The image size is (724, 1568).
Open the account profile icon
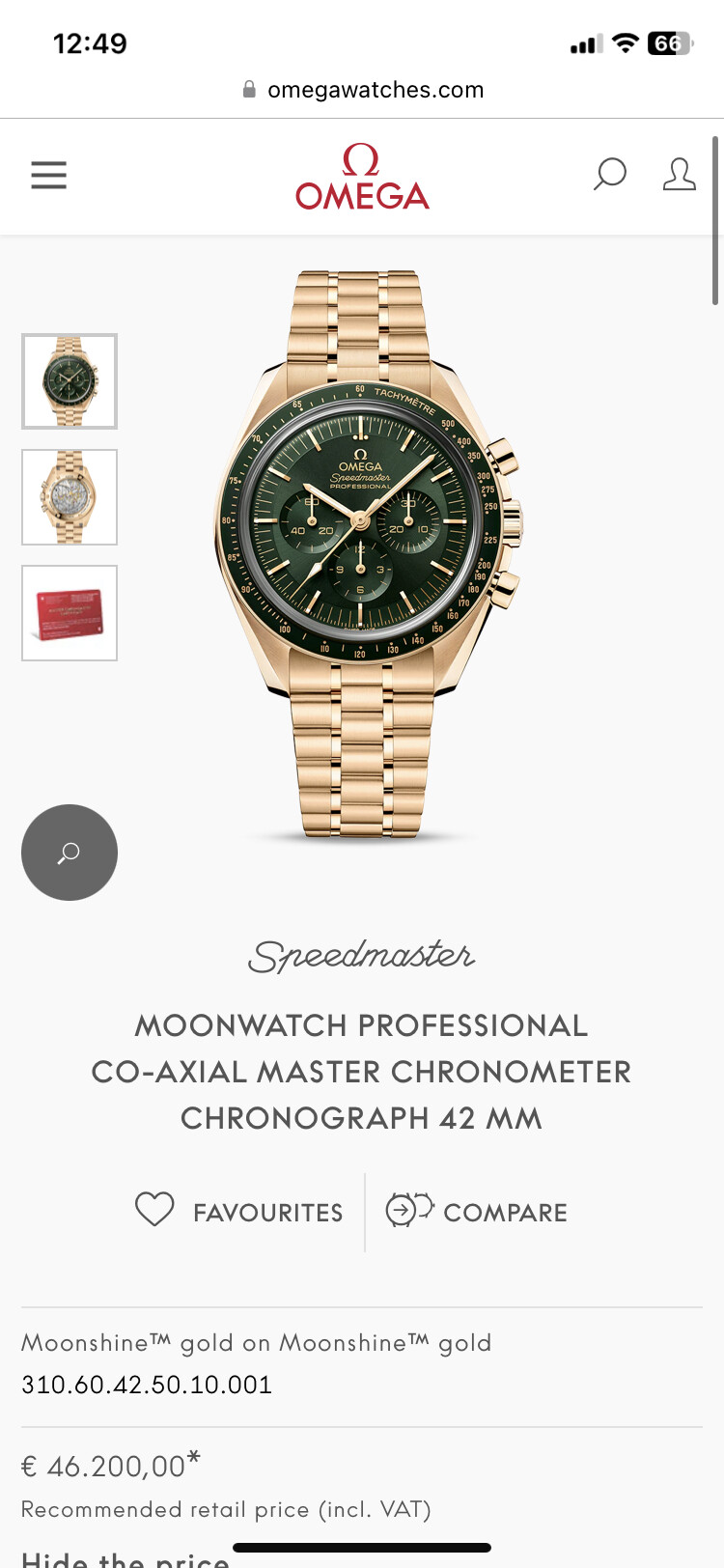tap(679, 175)
